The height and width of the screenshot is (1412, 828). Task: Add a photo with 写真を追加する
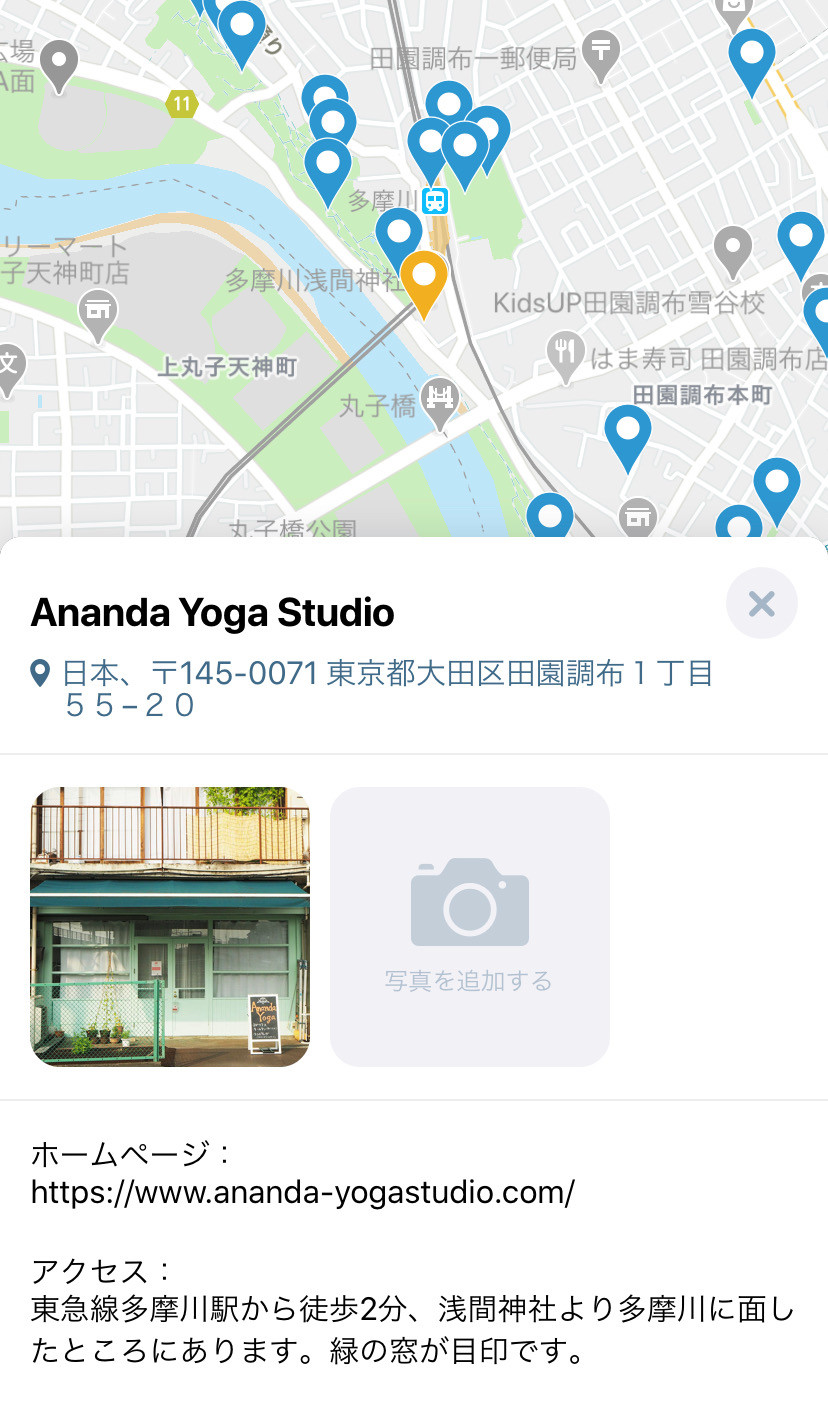469,926
